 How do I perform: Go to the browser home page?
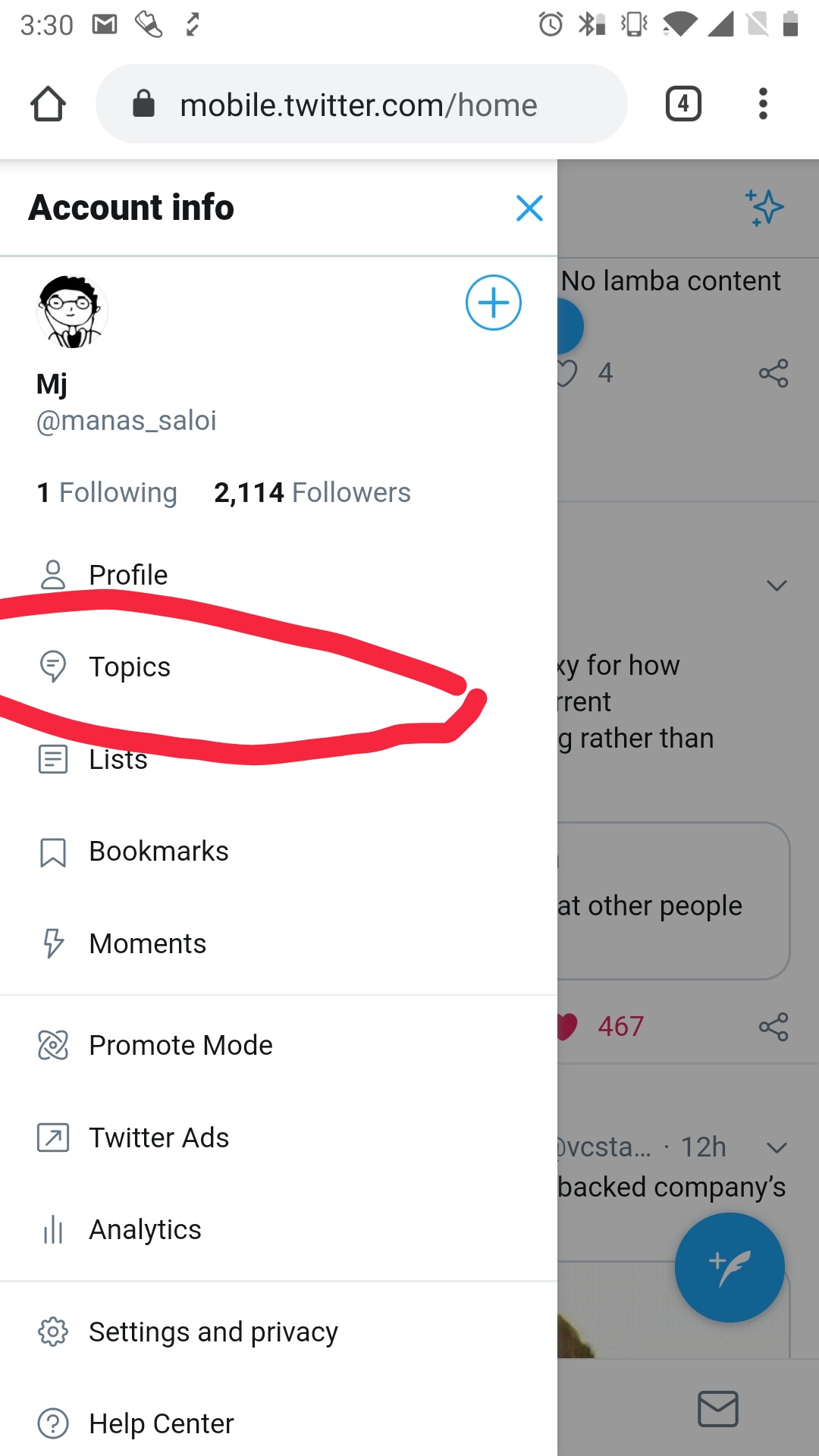click(49, 104)
